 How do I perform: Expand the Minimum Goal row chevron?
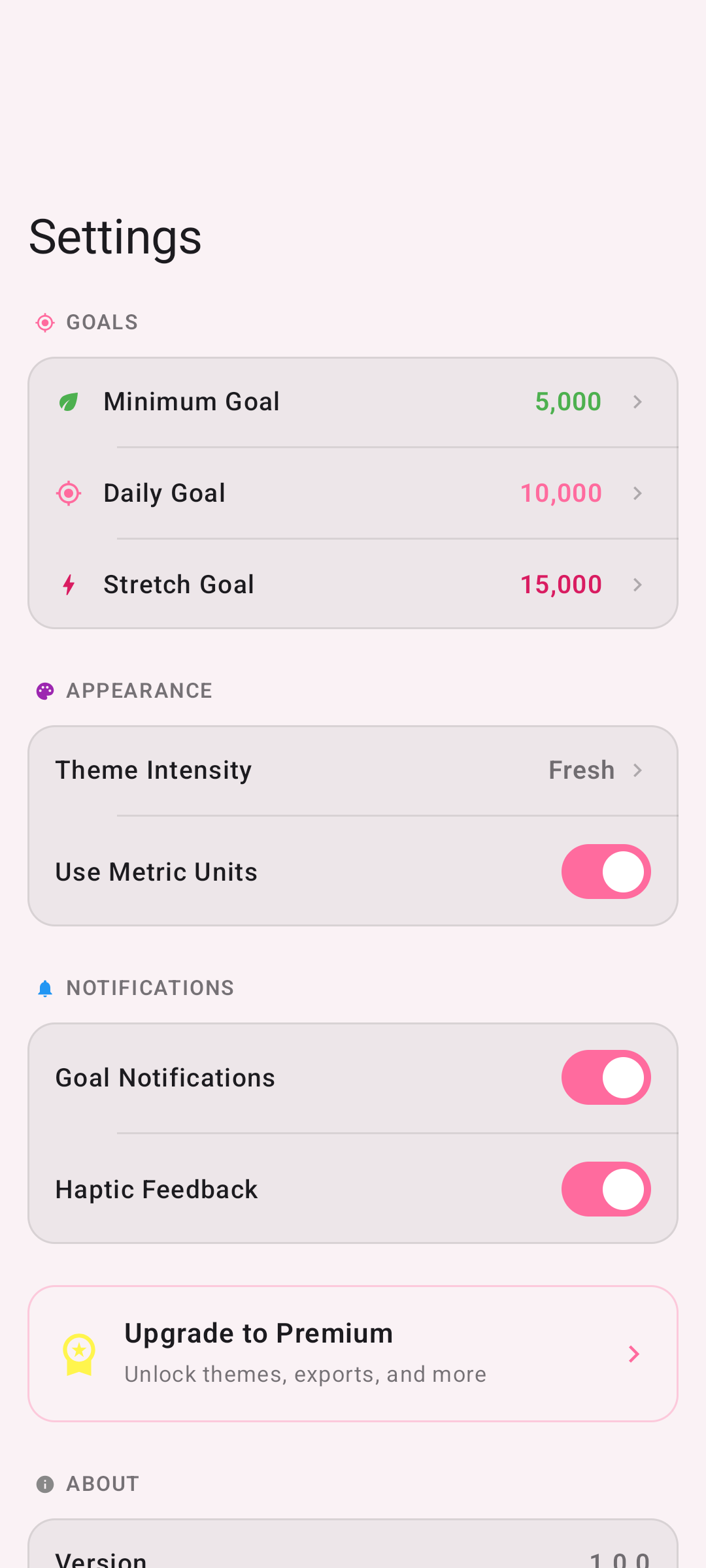[x=638, y=401]
